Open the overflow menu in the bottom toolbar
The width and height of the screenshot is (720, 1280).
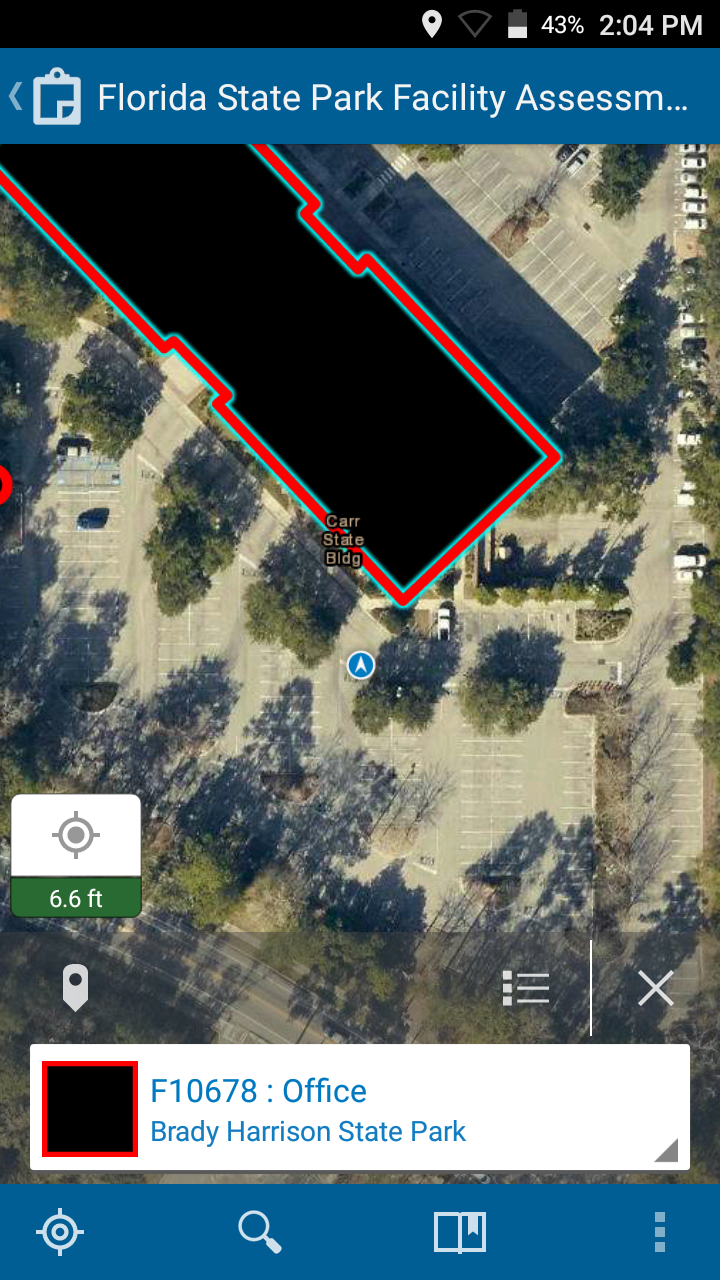pyautogui.click(x=659, y=1232)
